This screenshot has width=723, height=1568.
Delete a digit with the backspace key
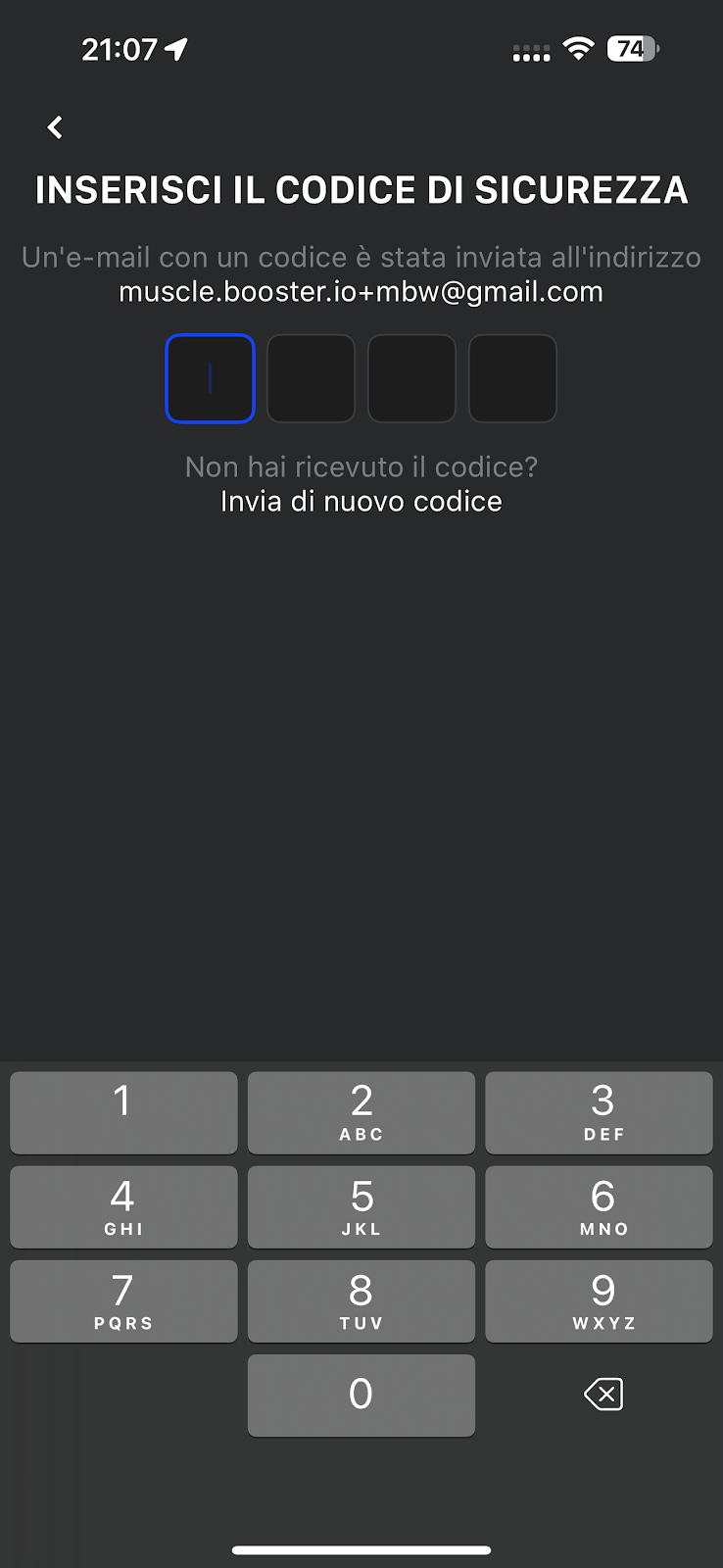602,1395
